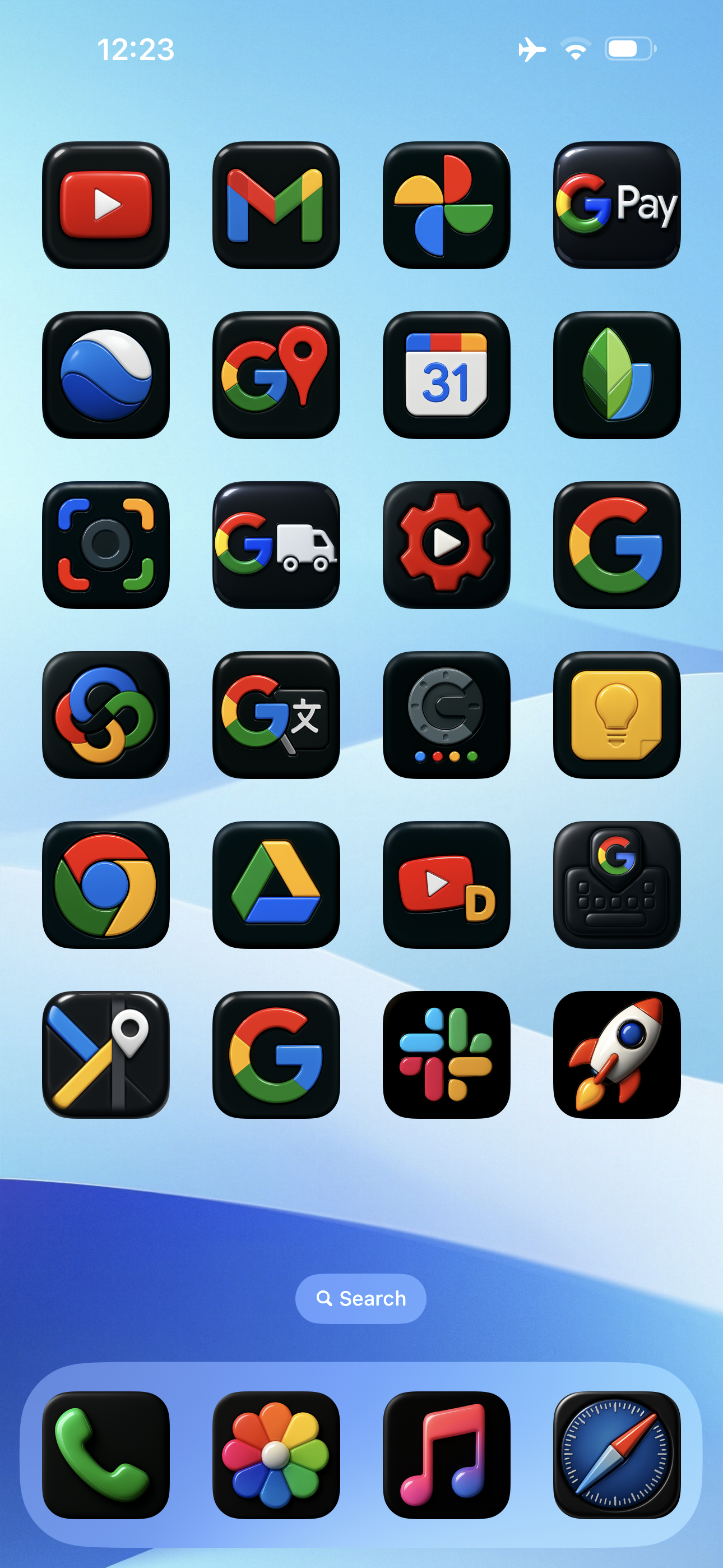Open Google Pay

(x=617, y=205)
